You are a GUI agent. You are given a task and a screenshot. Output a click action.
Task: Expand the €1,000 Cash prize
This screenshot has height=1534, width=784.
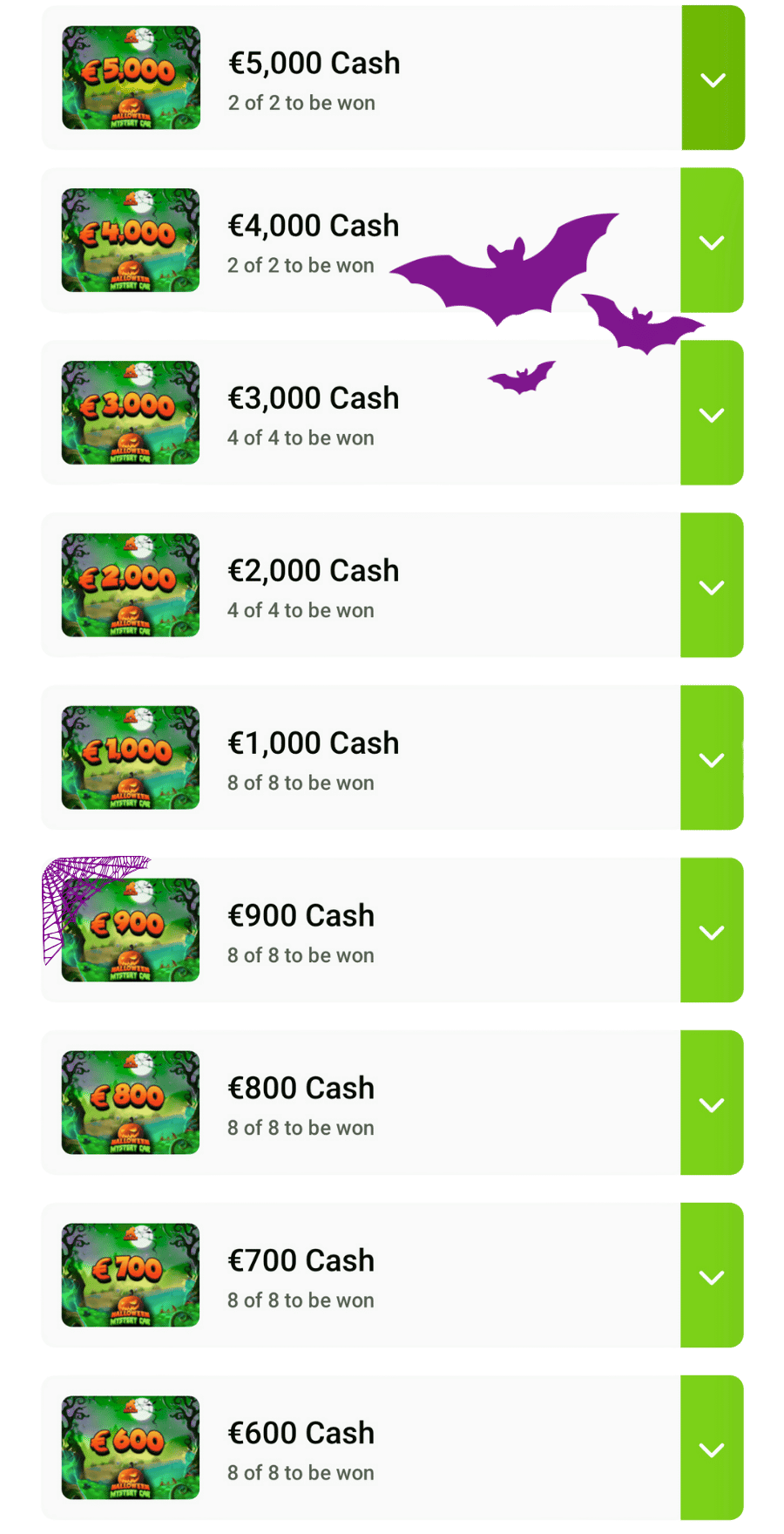713,760
